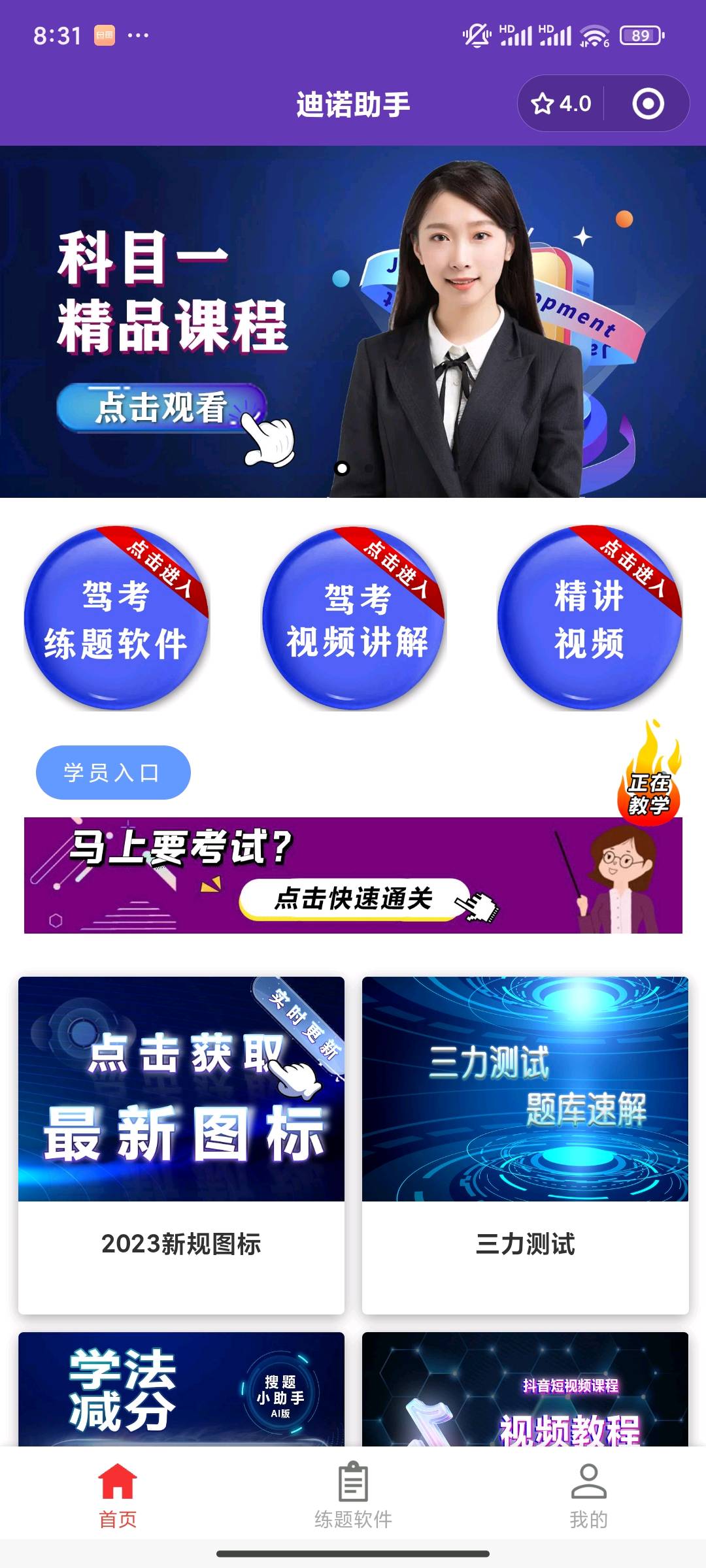This screenshot has width=706, height=1568.
Task: Tap the 4.0 star rating button
Action: 562,104
